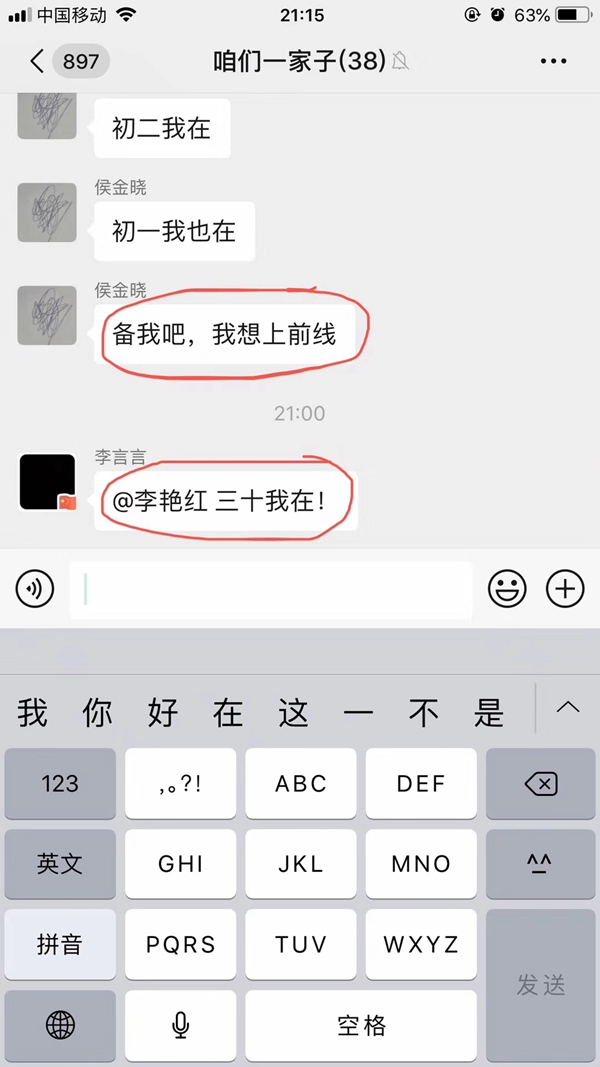The height and width of the screenshot is (1067, 600).
Task: Switch keyboard to 英文 English
Action: (x=60, y=864)
